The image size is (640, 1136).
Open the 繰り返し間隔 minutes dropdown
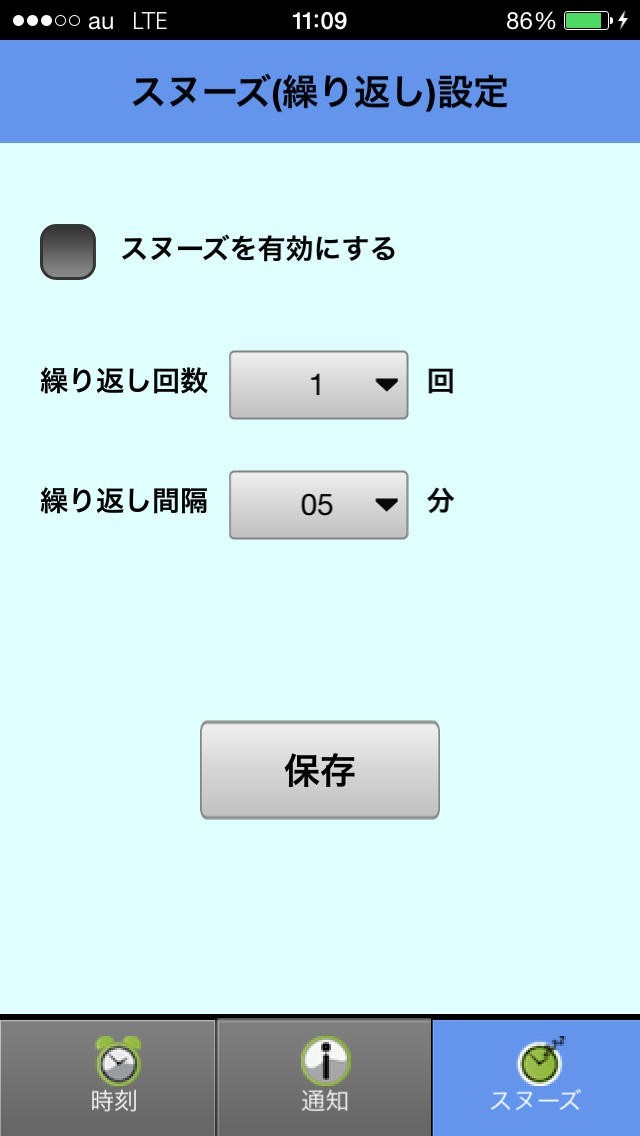(x=319, y=505)
